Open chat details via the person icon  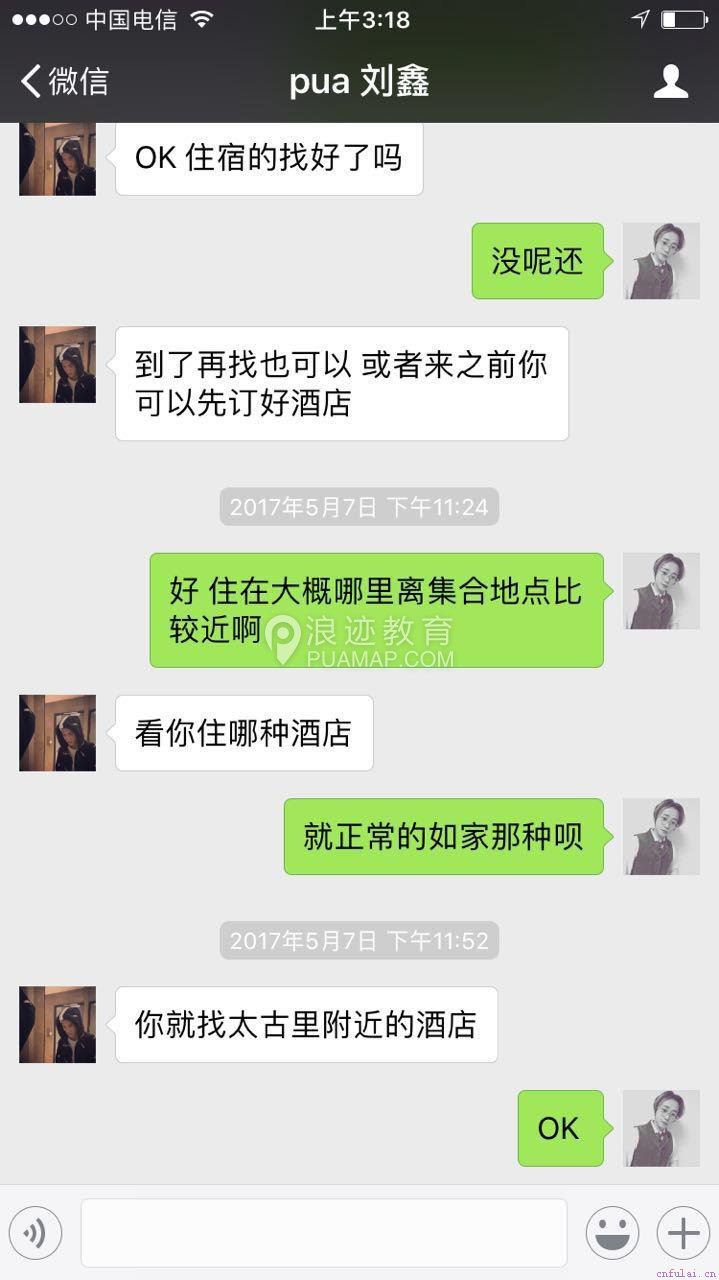(x=671, y=81)
